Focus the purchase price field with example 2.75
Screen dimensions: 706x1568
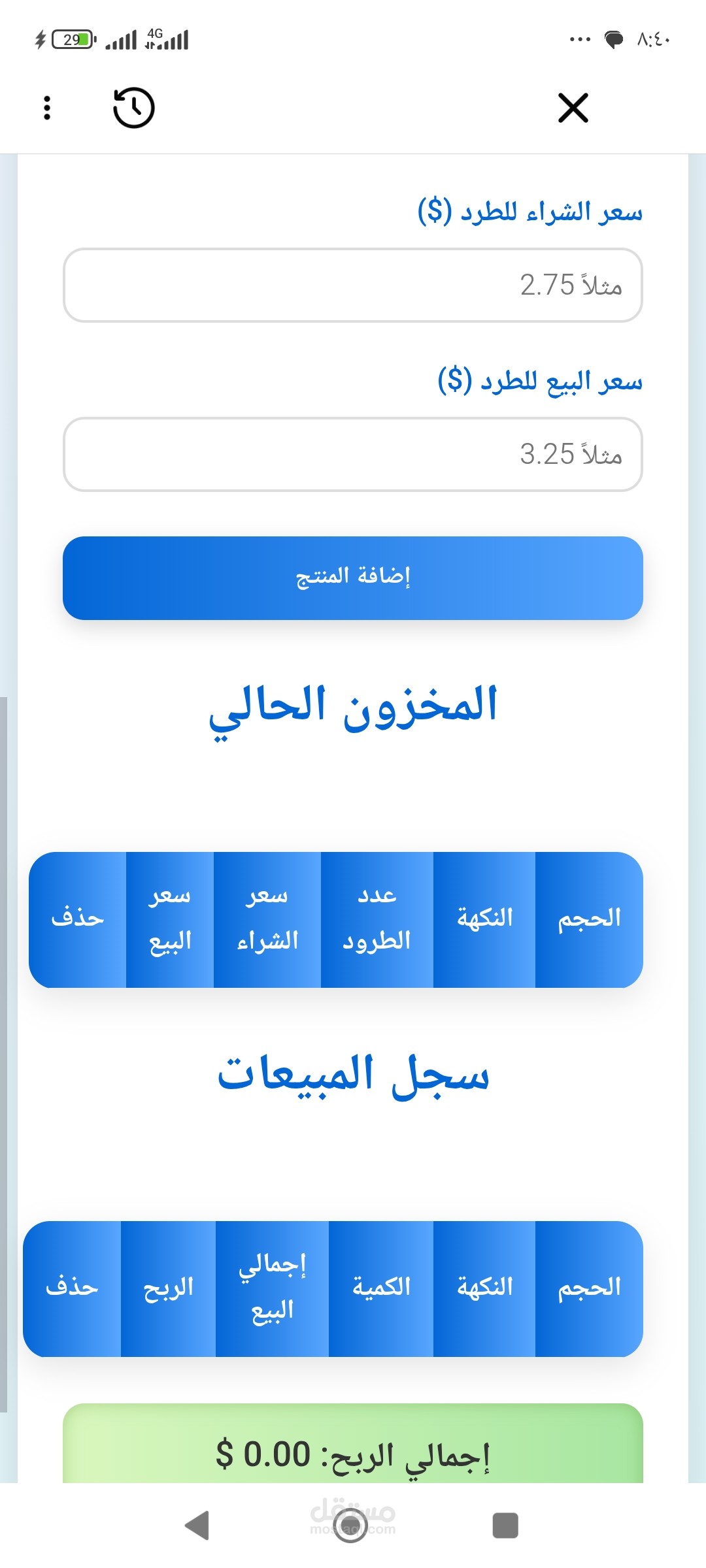[353, 285]
